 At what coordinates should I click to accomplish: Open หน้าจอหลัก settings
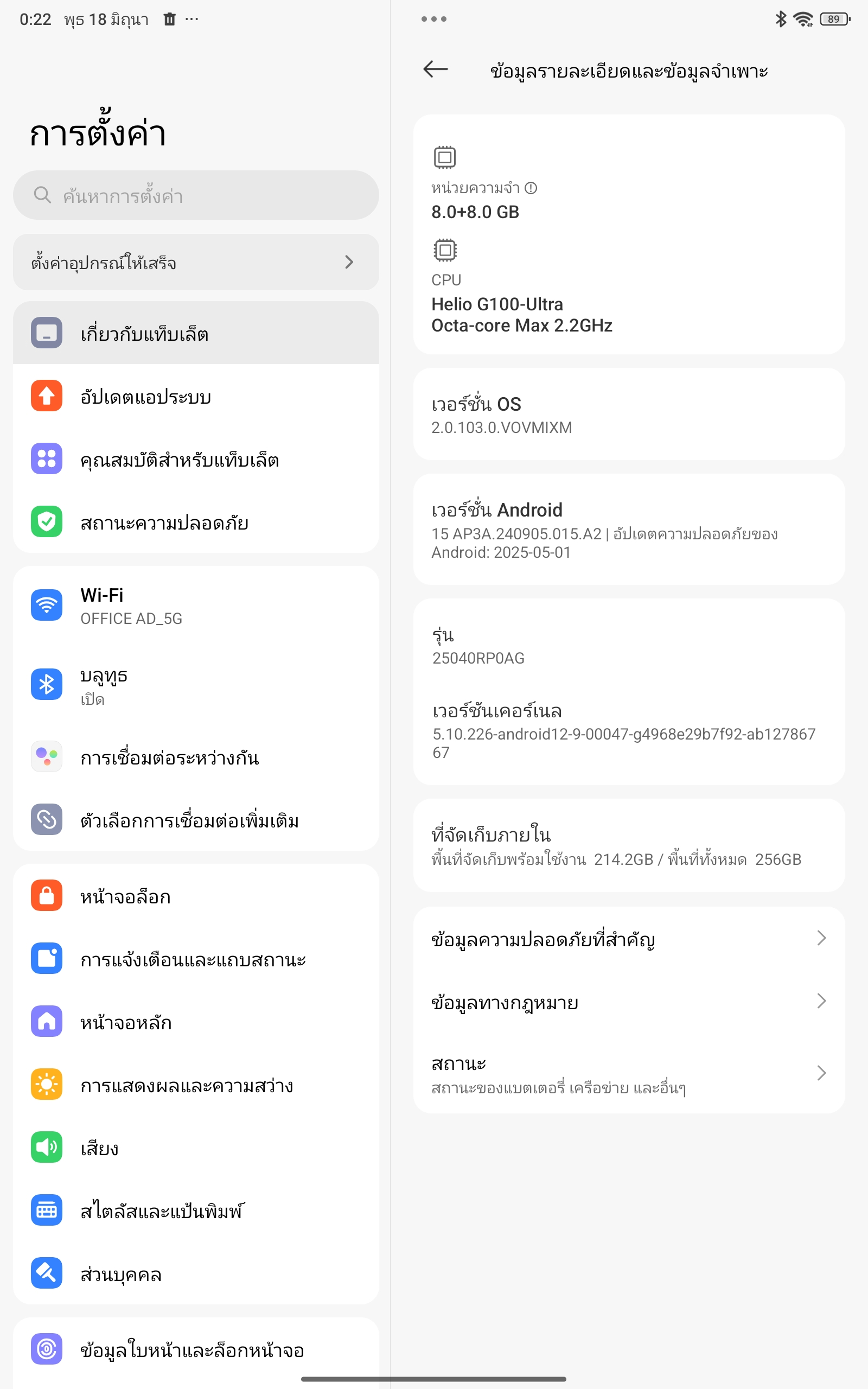[196, 1022]
